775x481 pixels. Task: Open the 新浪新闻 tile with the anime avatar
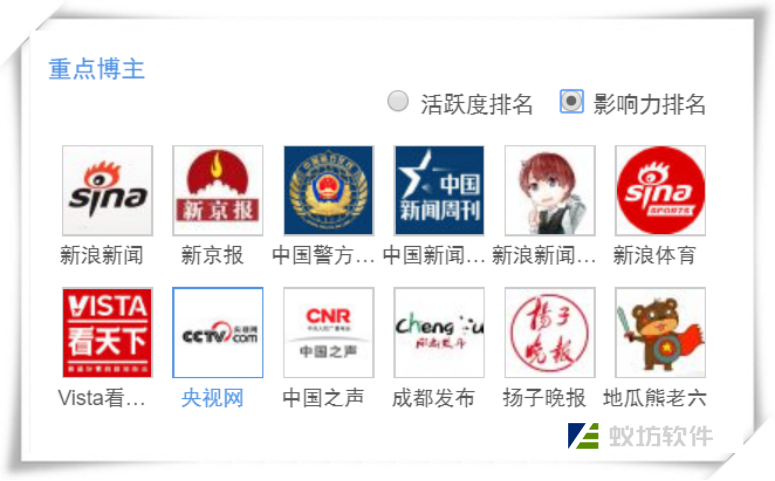549,191
